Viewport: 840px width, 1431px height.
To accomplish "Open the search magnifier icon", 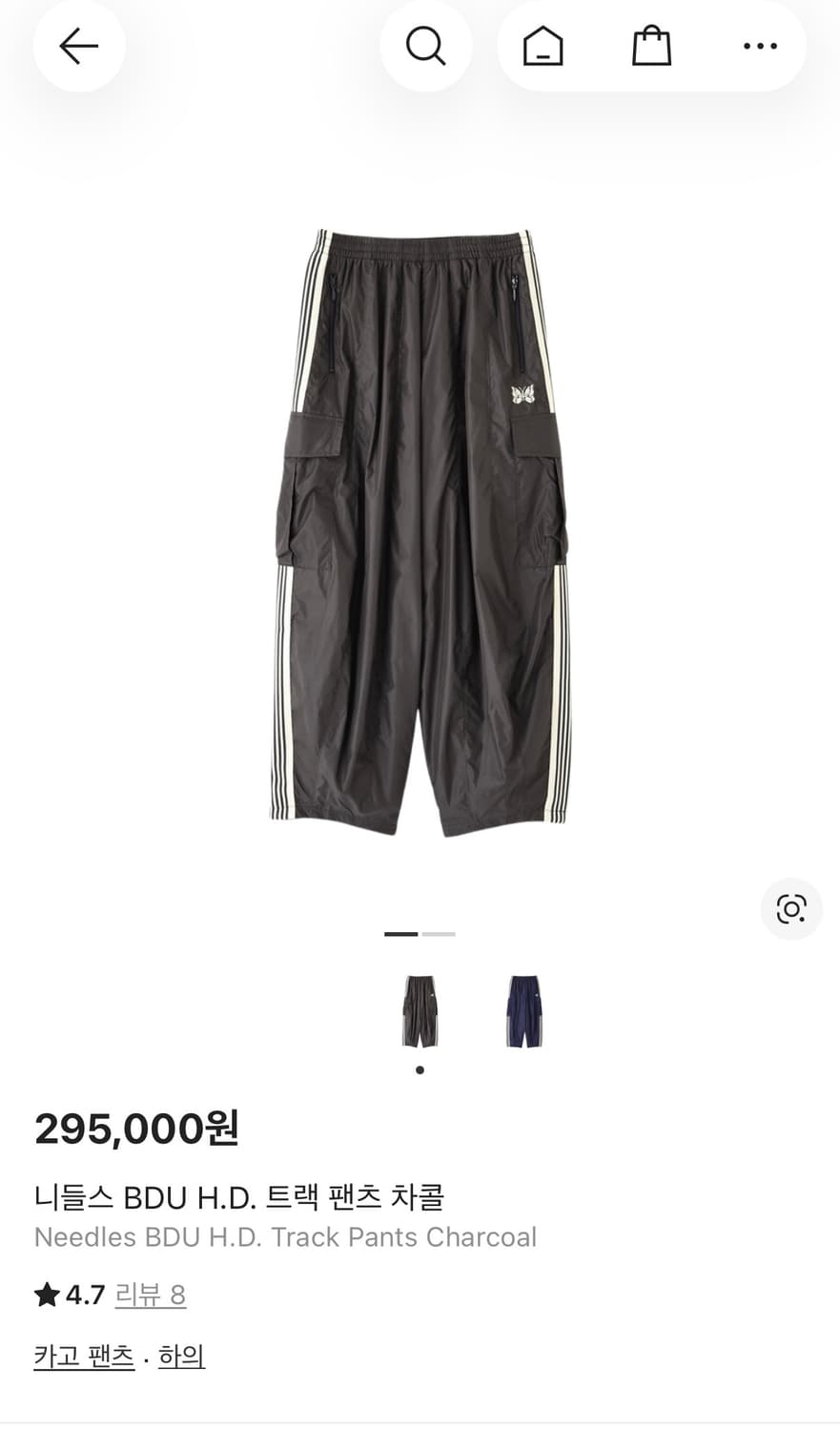I will coord(425,46).
